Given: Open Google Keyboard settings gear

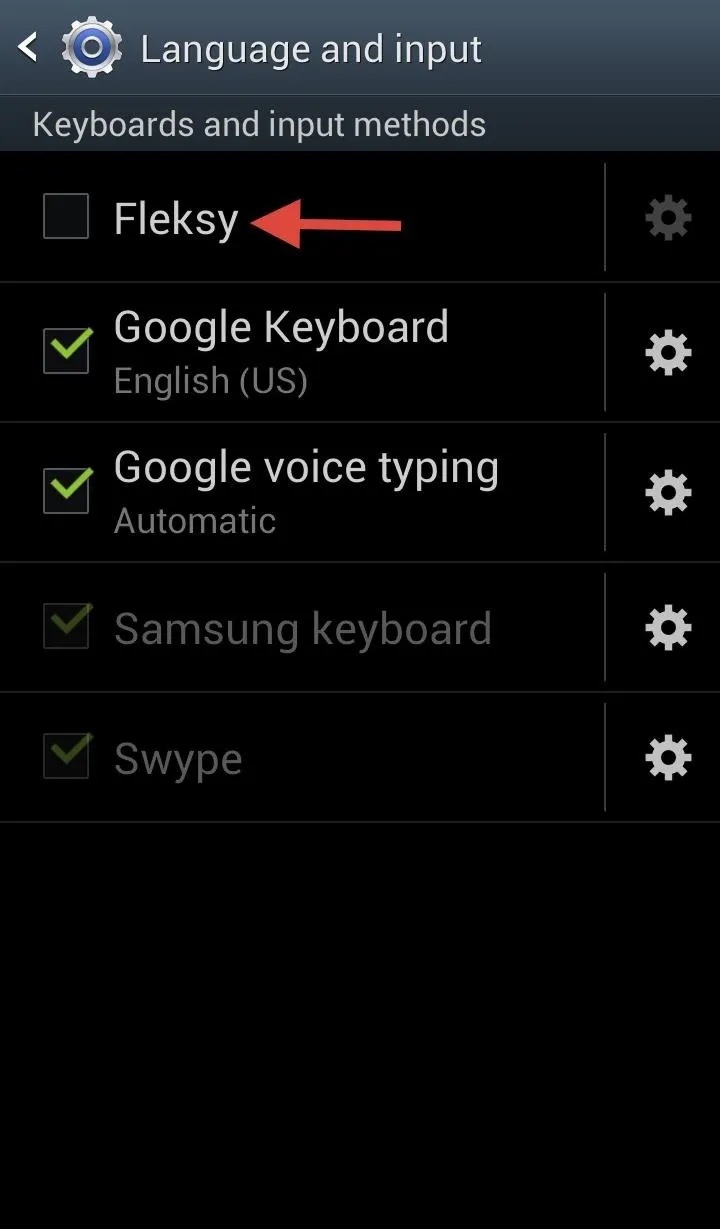Looking at the screenshot, I should pos(668,352).
